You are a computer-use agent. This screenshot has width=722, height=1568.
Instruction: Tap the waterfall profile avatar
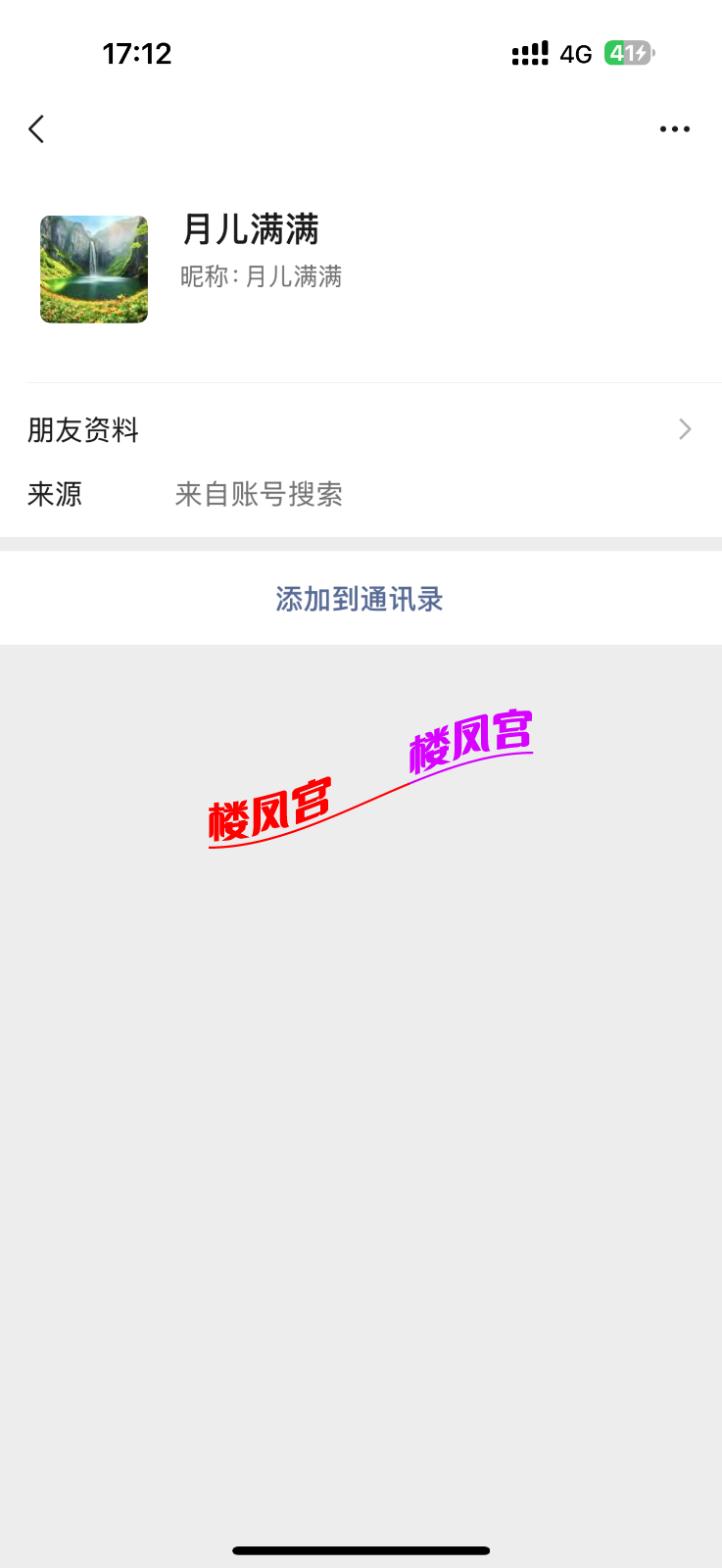click(x=93, y=268)
